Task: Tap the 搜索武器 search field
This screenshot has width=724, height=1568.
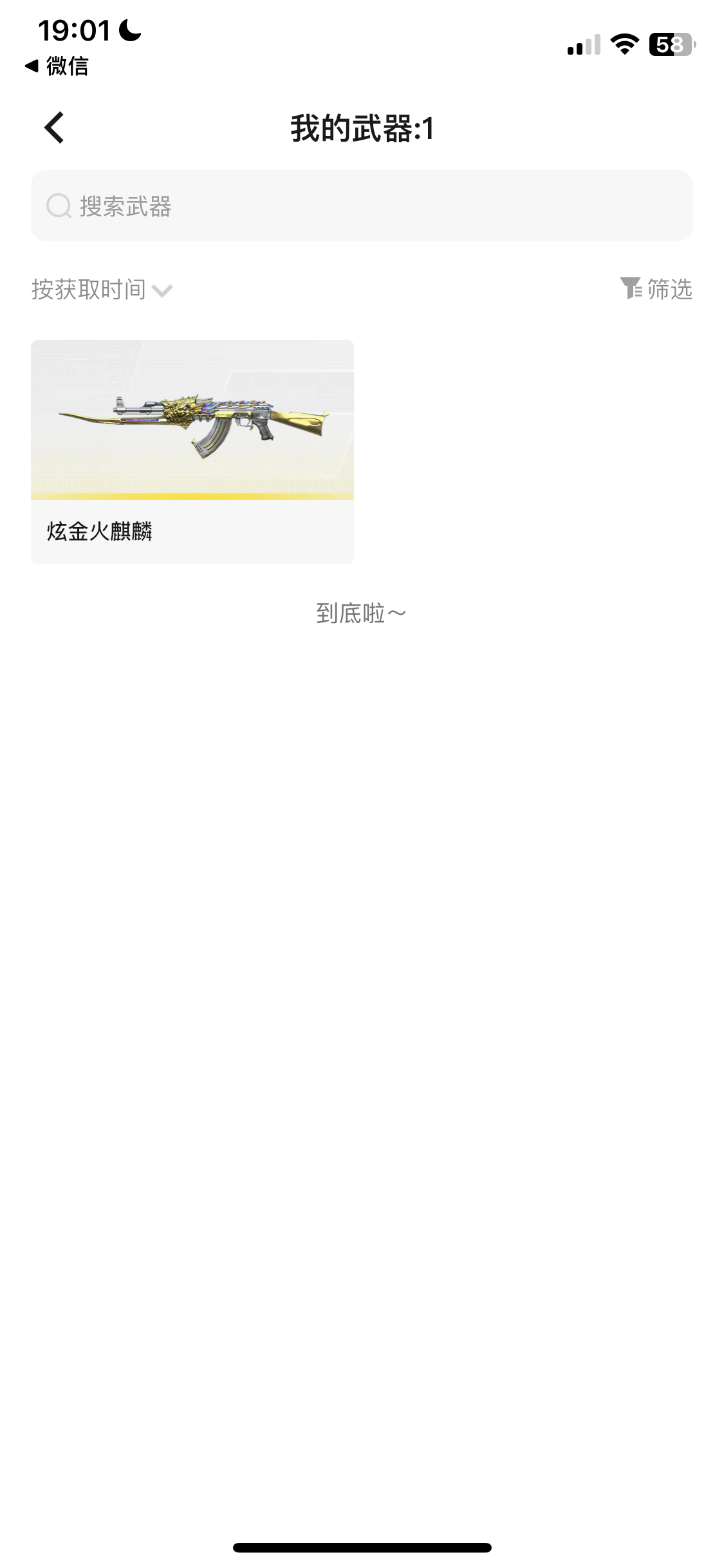Action: click(362, 206)
